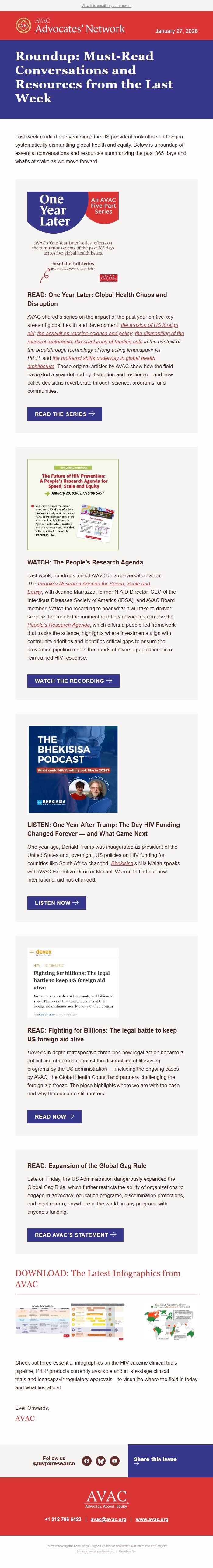Open 'View this email in your browser' link

[x=106, y=5]
